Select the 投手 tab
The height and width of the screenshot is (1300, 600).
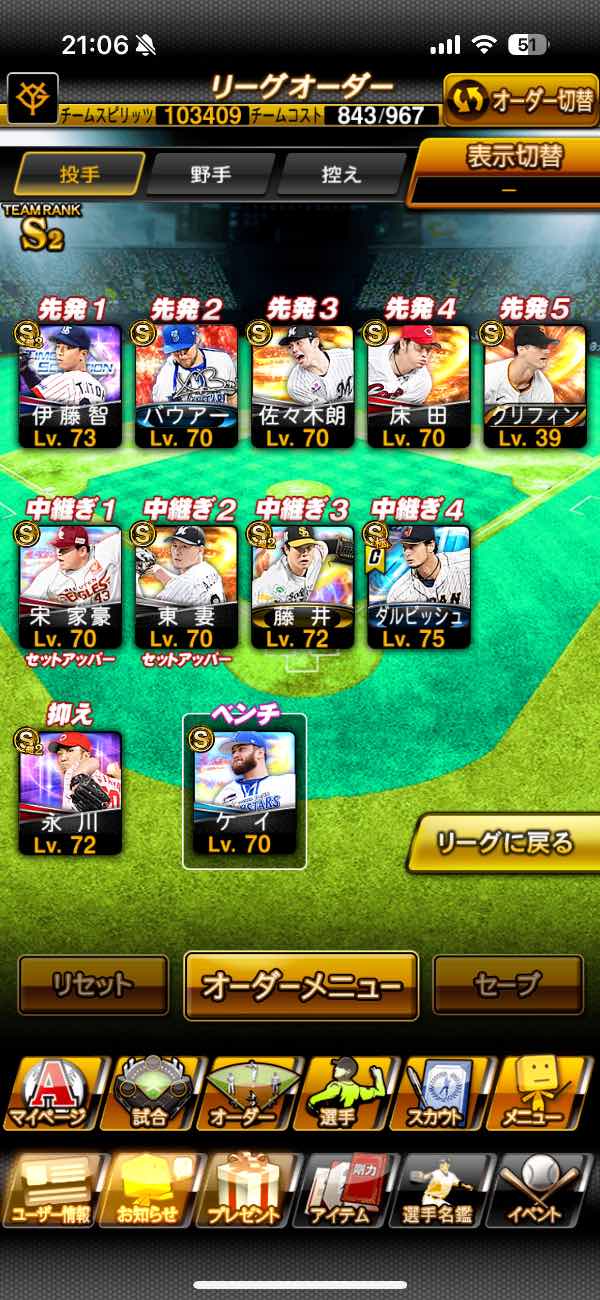click(80, 175)
